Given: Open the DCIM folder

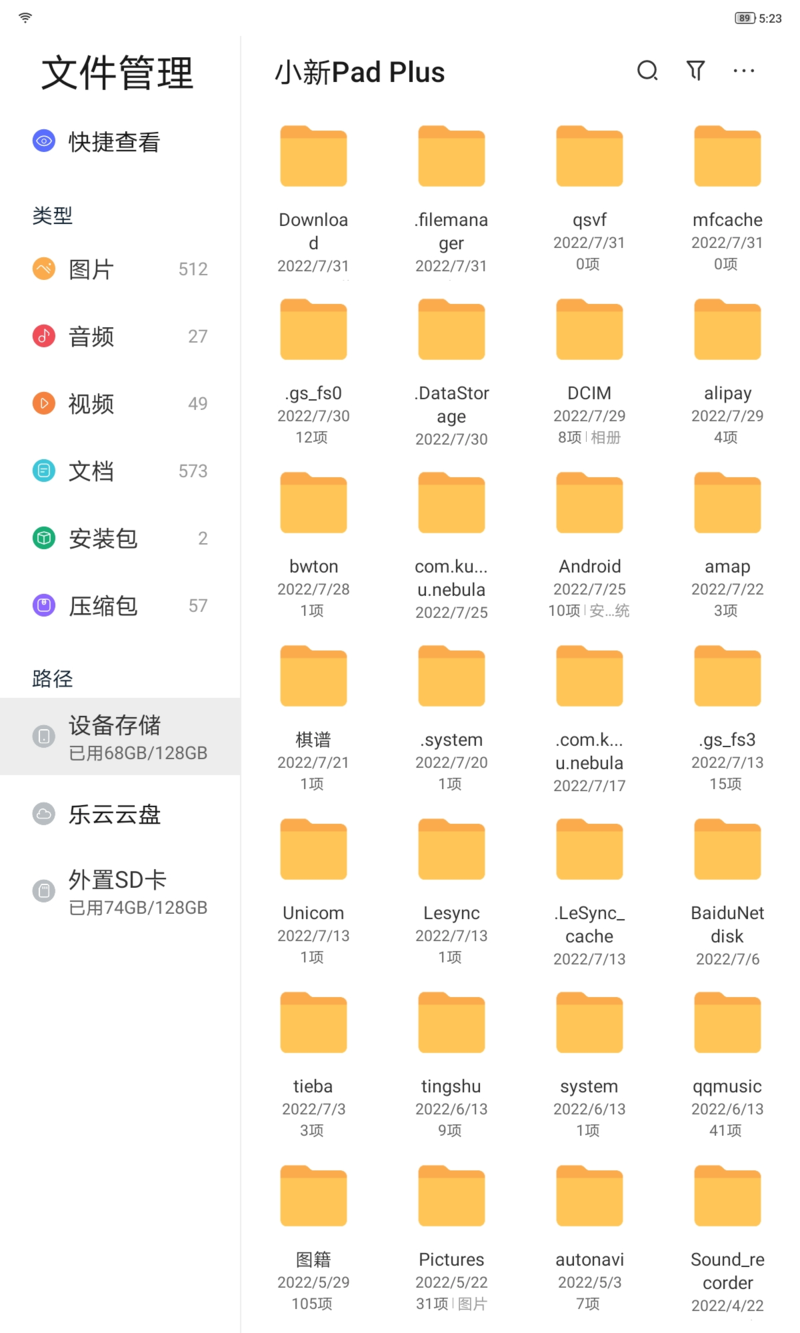Looking at the screenshot, I should [x=589, y=331].
